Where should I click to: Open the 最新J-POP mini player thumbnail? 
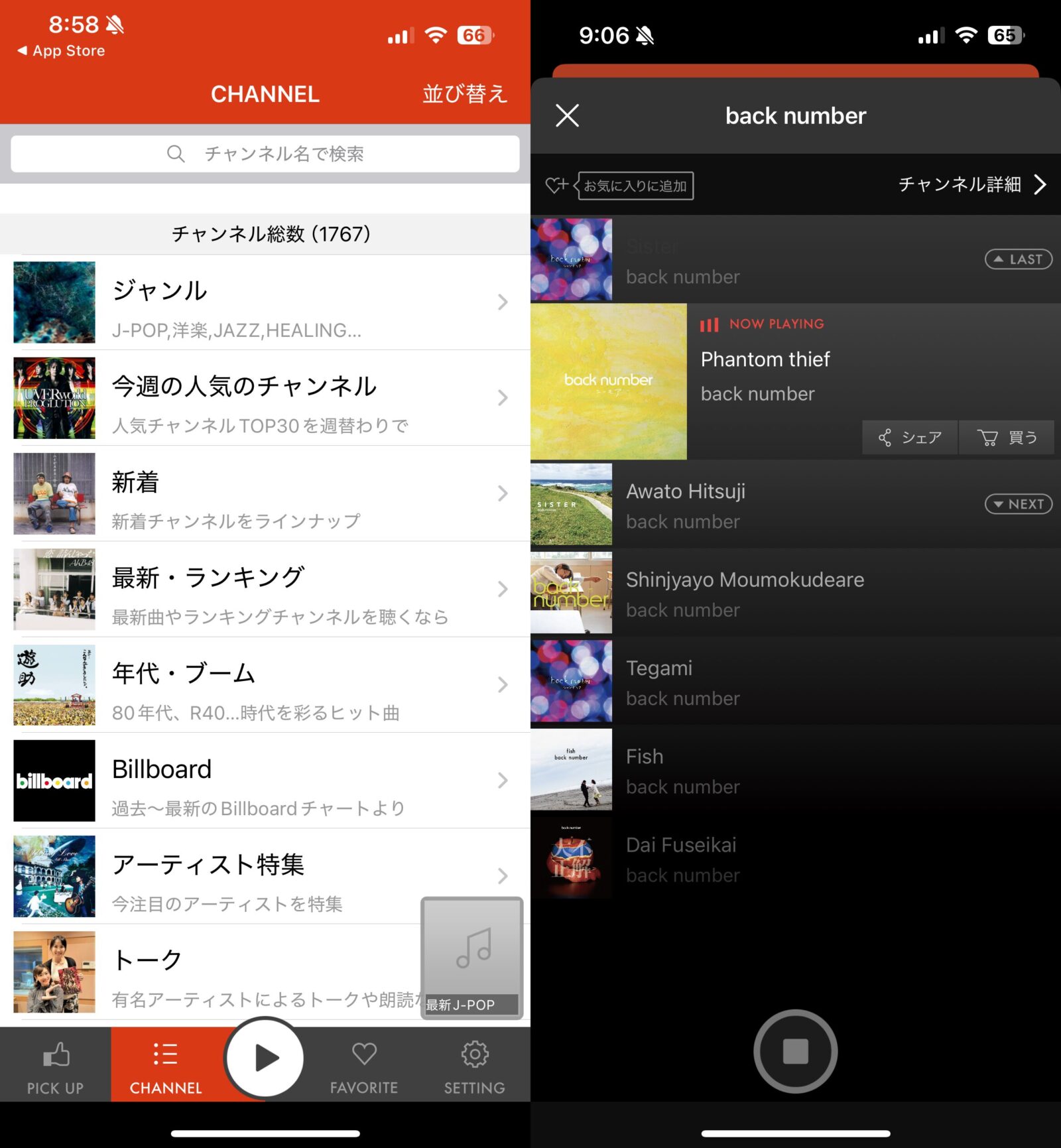(x=472, y=958)
